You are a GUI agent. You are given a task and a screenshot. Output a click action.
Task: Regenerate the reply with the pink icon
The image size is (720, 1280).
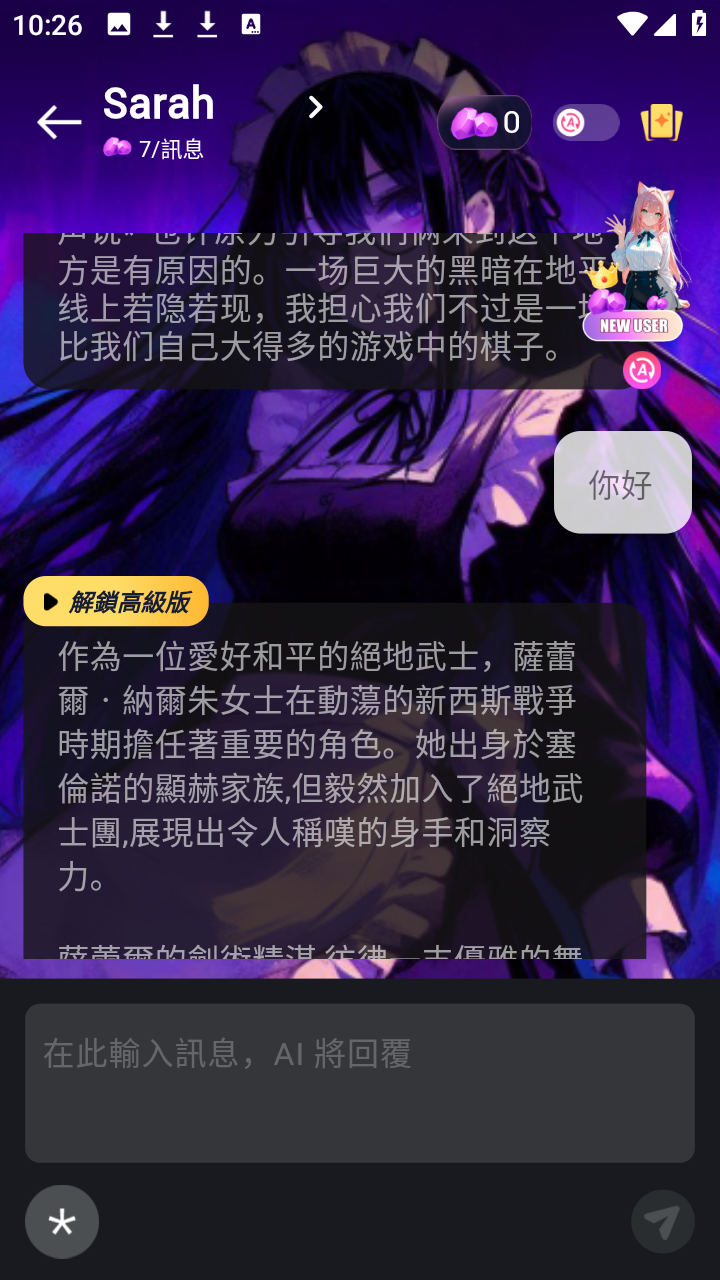[x=641, y=371]
